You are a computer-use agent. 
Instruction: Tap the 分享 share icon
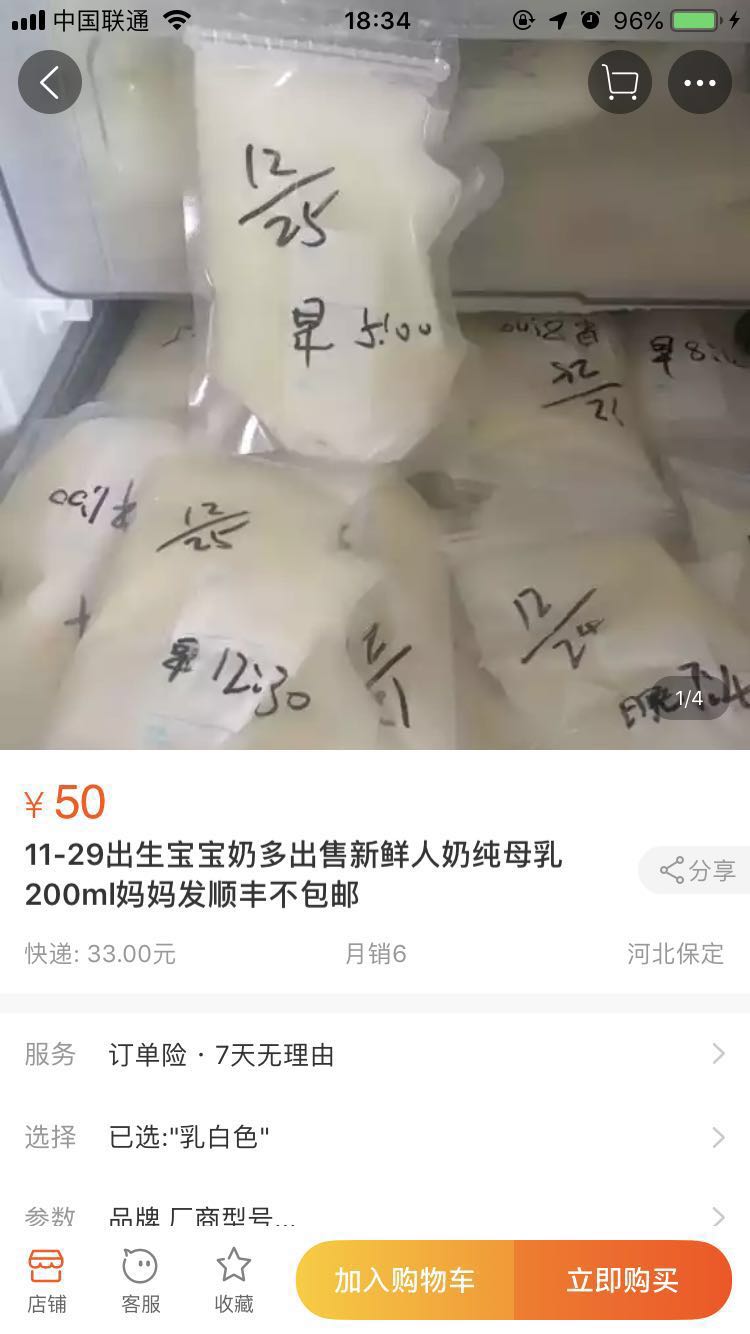[x=697, y=870]
